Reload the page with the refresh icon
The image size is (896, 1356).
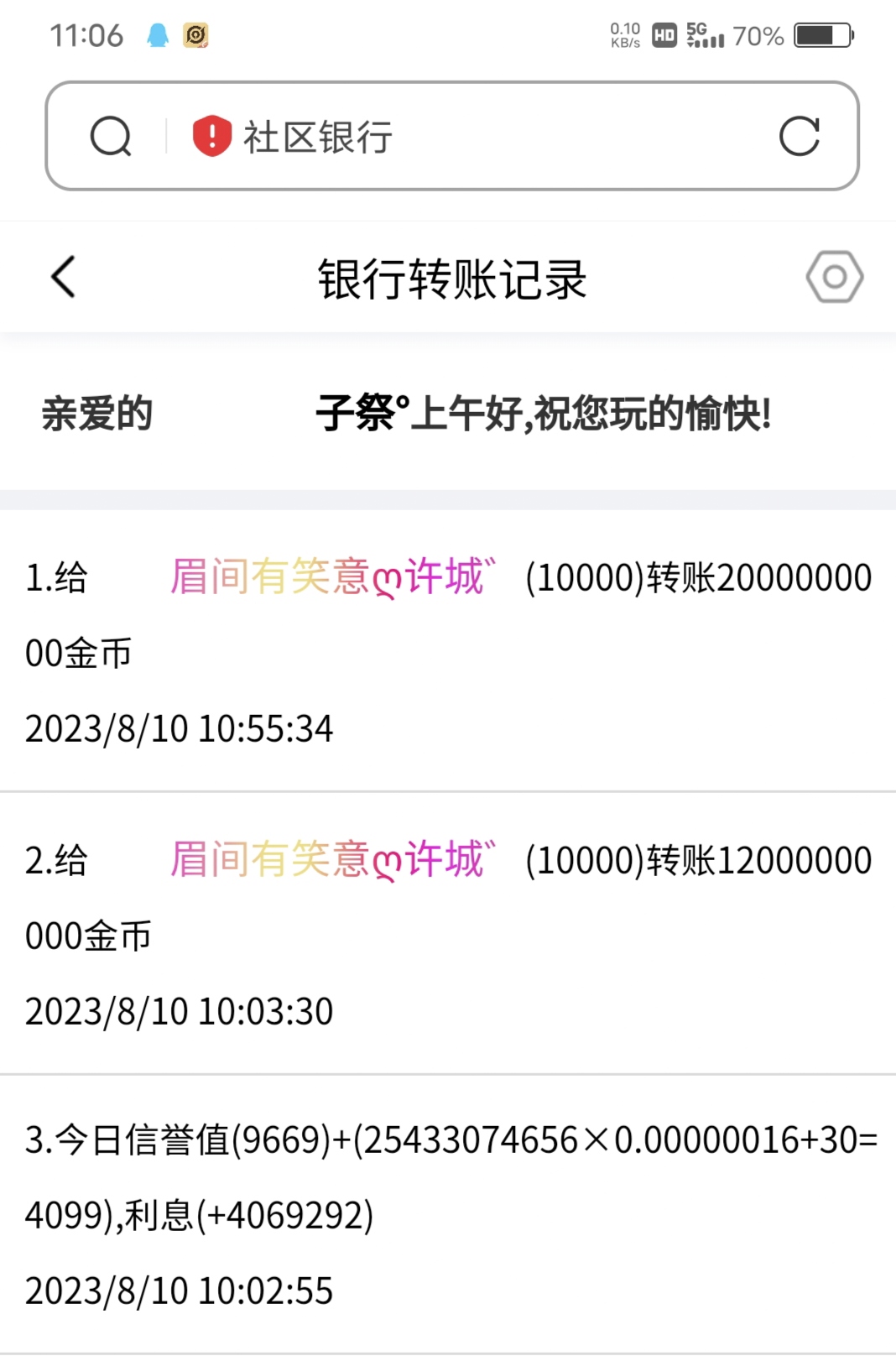[x=799, y=136]
